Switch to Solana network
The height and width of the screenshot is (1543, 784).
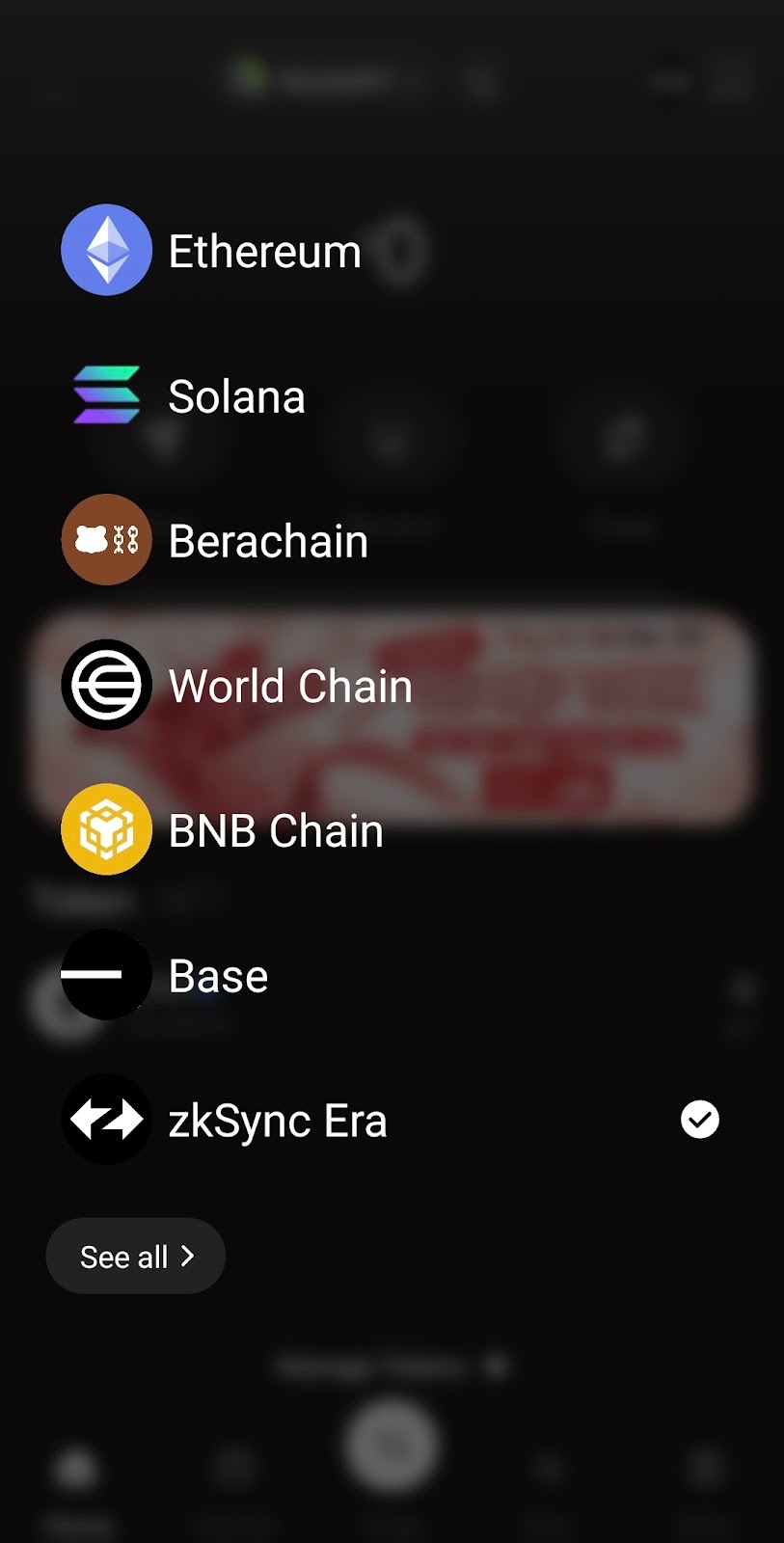pos(236,396)
